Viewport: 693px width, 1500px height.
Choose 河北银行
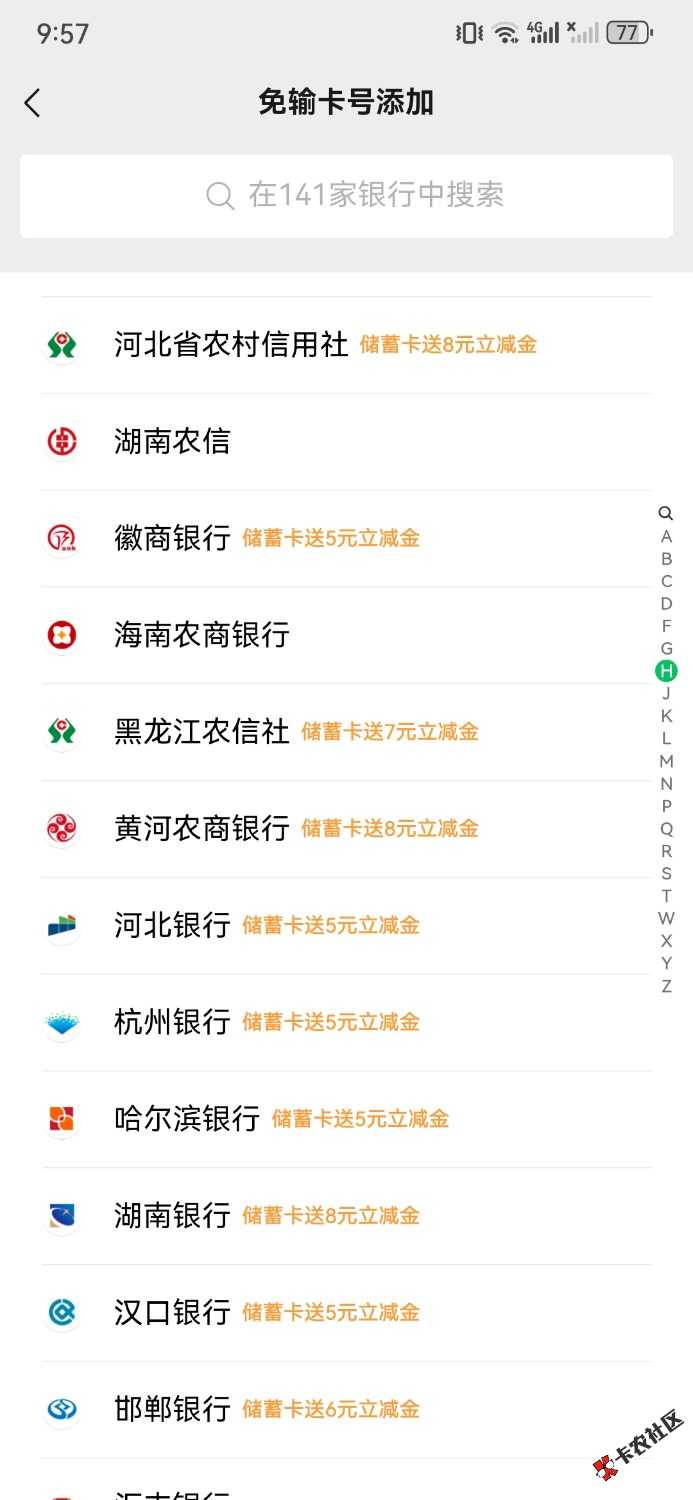(x=172, y=925)
